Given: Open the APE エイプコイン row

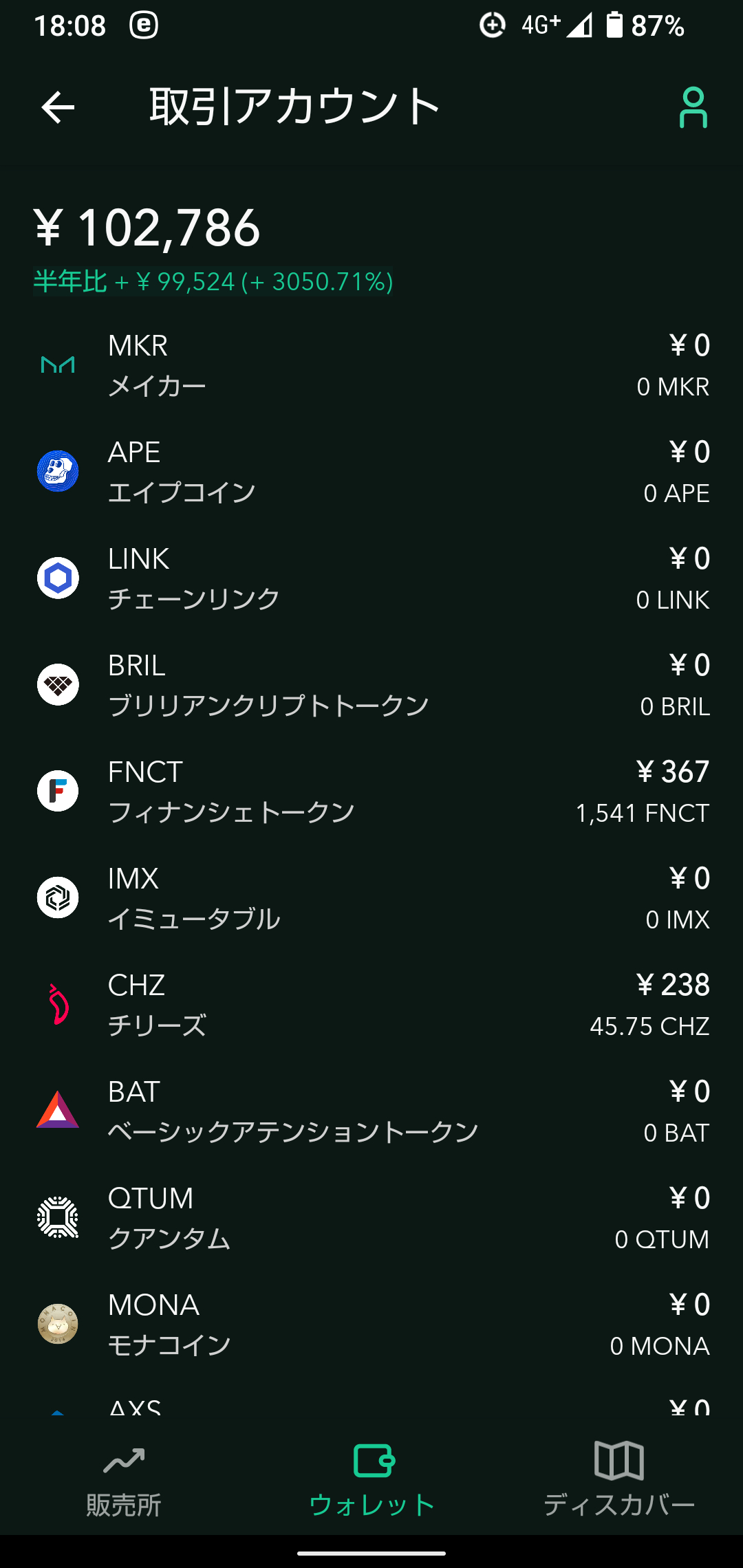Looking at the screenshot, I should tap(371, 472).
